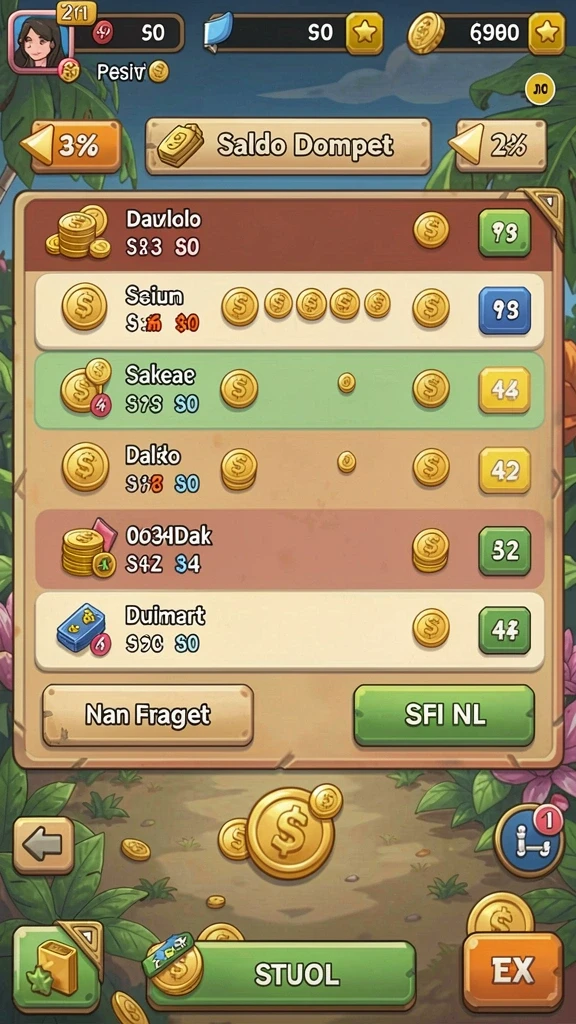The image size is (576, 1024).
Task: Go back with the gray arrow button
Action: (x=44, y=845)
